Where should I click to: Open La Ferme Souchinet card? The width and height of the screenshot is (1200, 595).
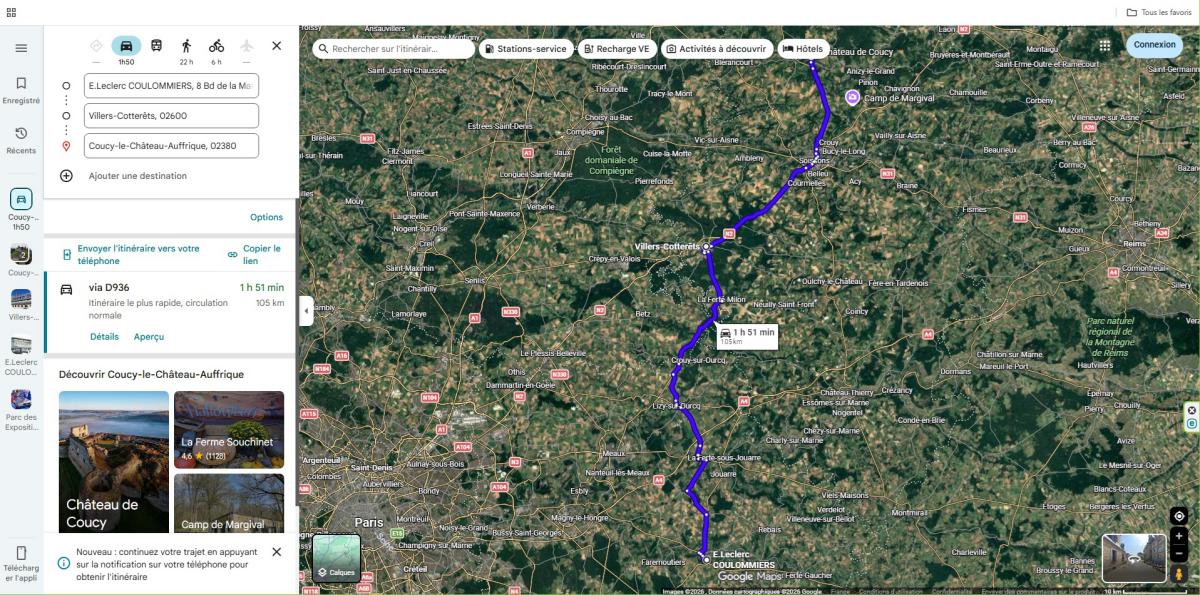[228, 430]
